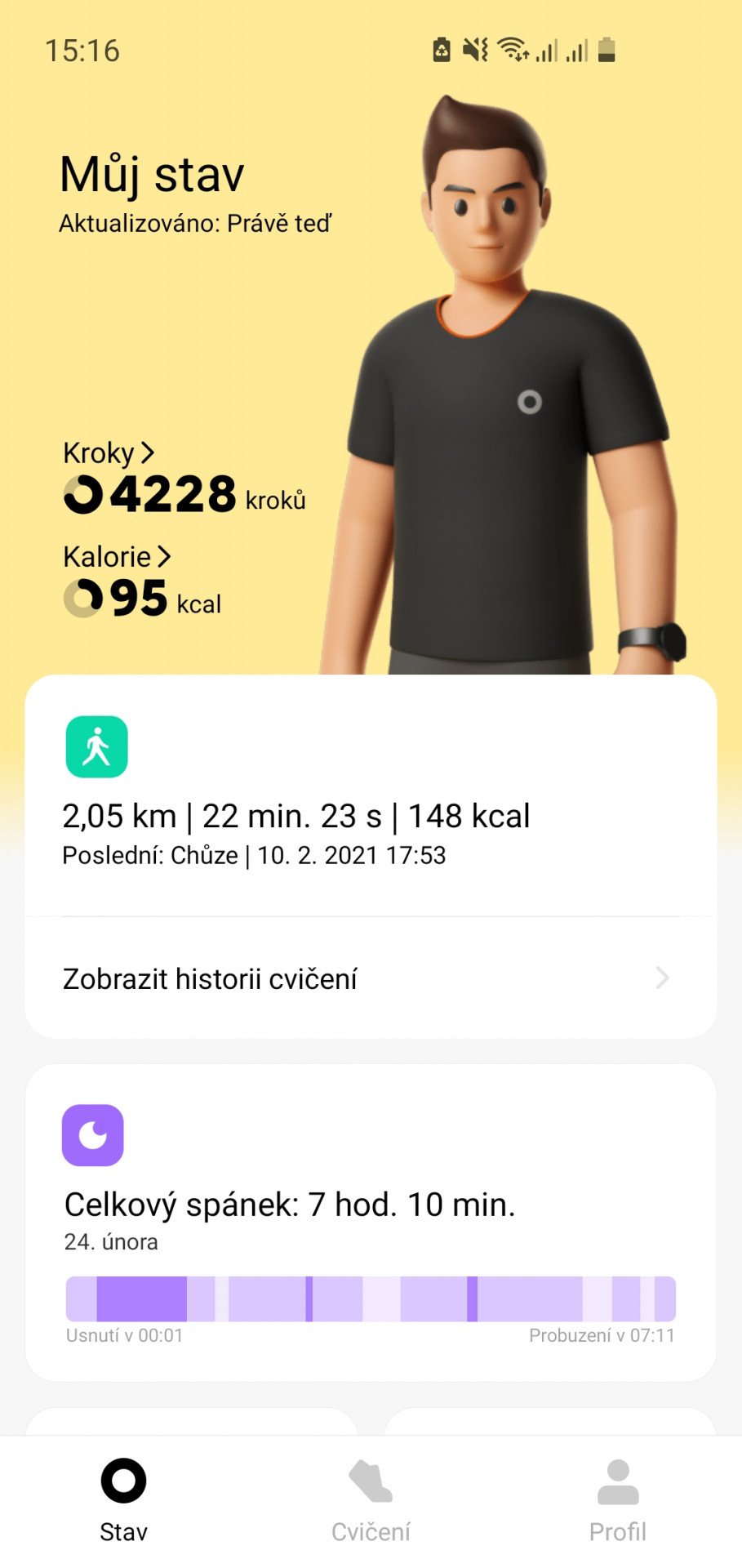
Task: Switch to the Cvičení tab
Action: (x=371, y=1502)
